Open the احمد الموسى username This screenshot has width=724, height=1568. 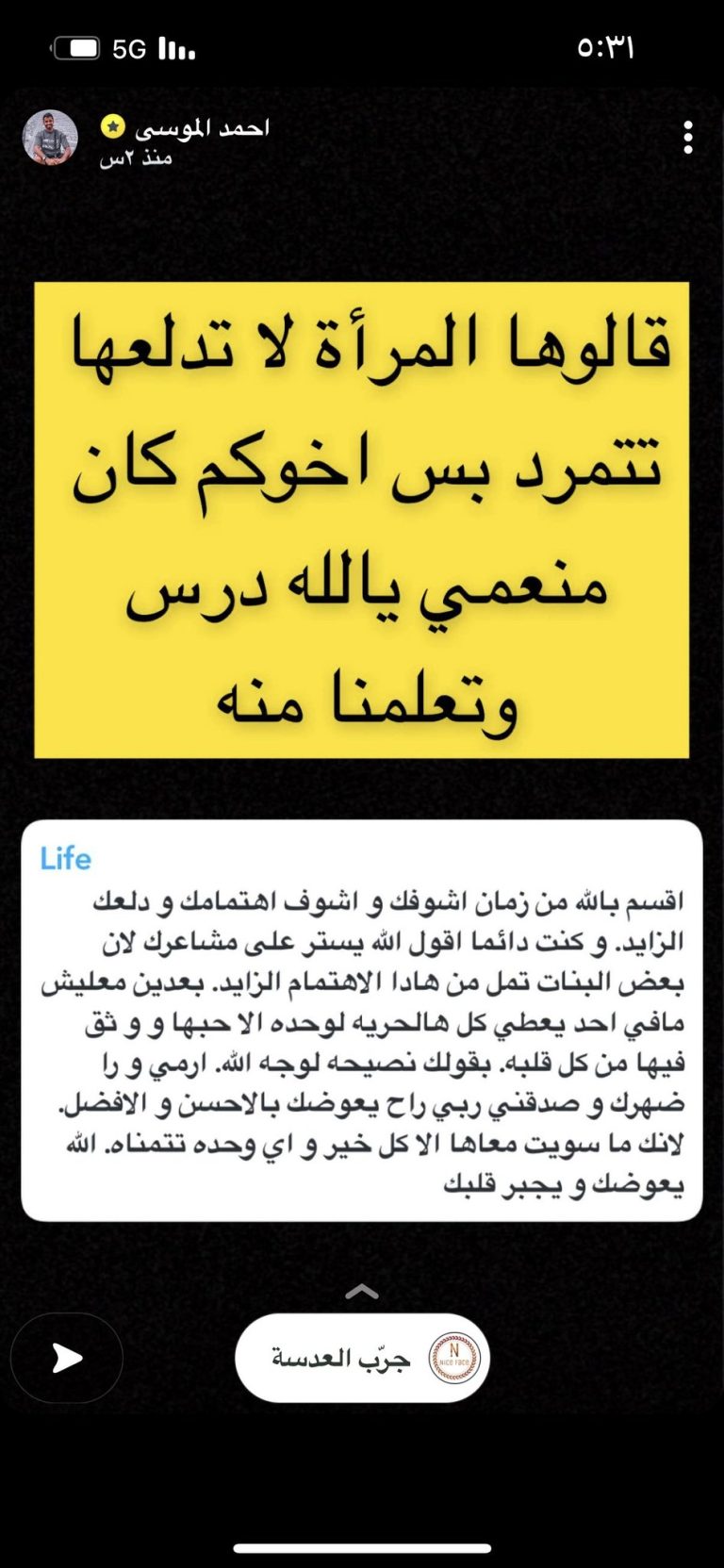coord(202,127)
